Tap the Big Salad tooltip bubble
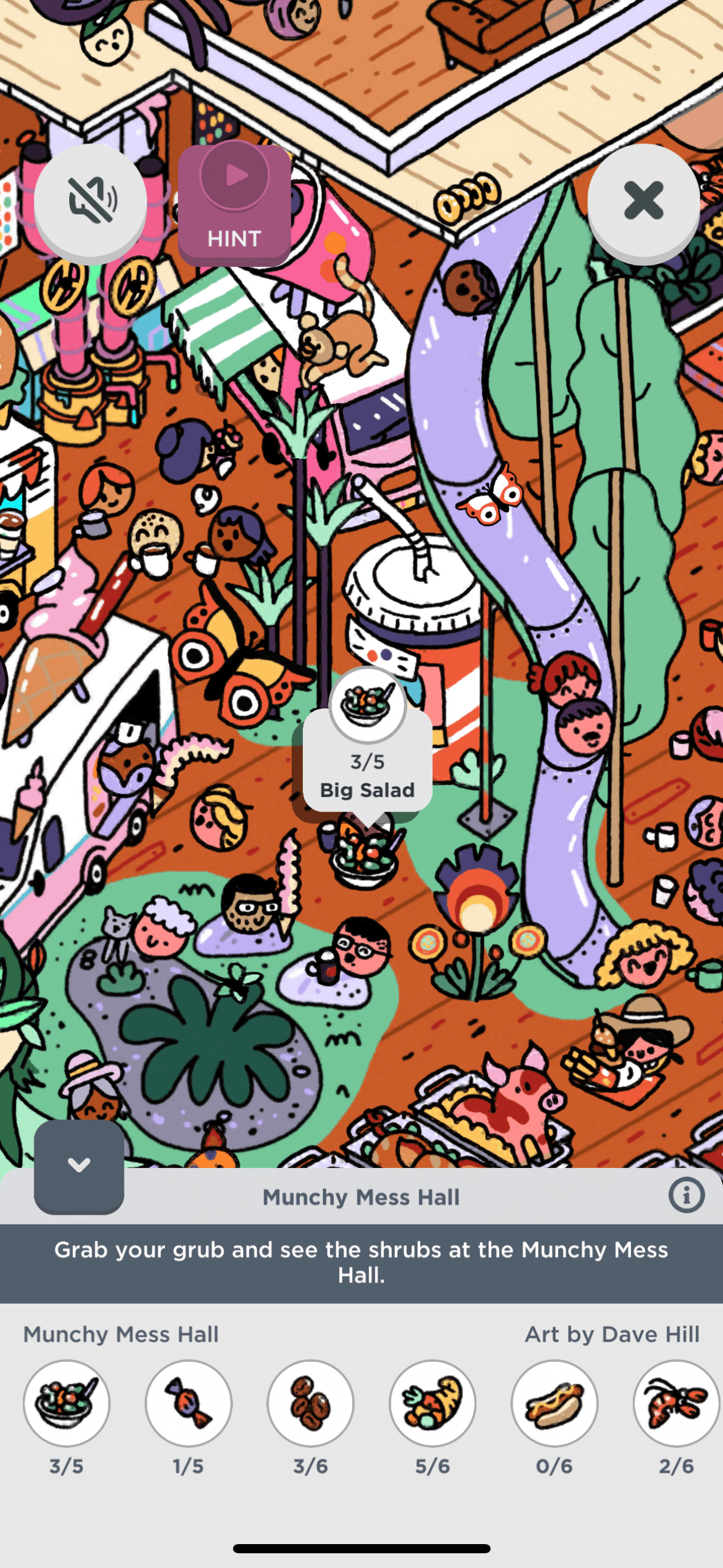This screenshot has height=1568, width=723. click(x=367, y=761)
